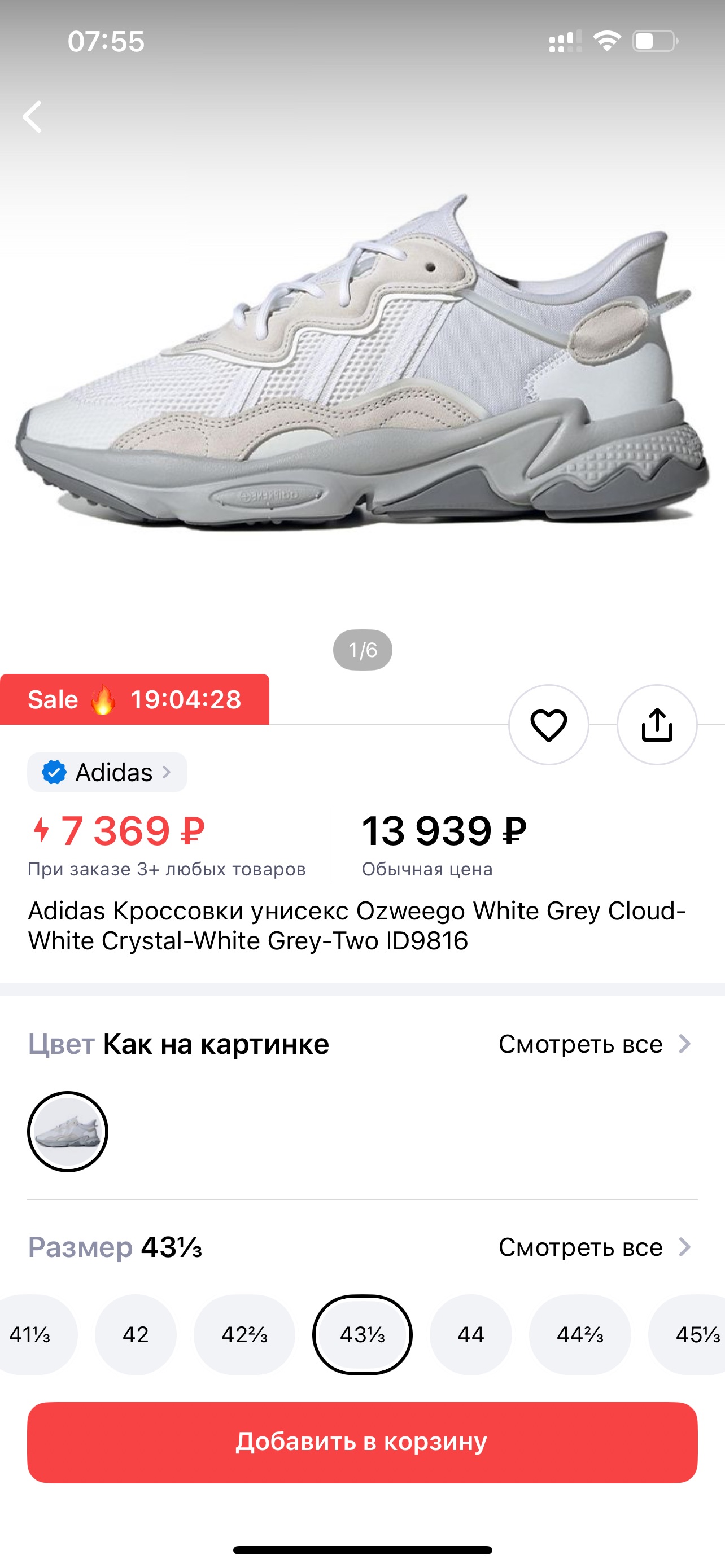Pick size 42⅔
This screenshot has width=725, height=1568.
click(244, 1335)
